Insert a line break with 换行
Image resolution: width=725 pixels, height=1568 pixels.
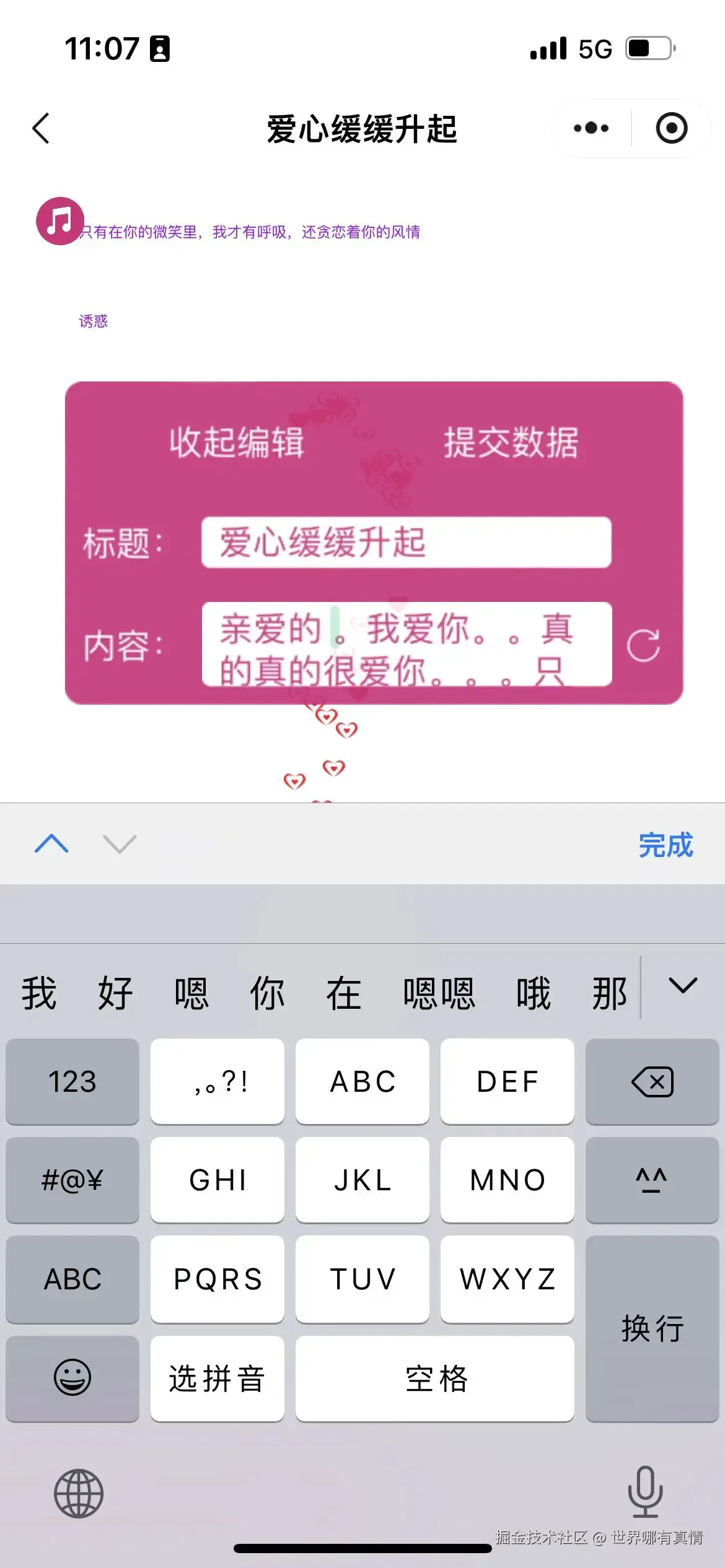pos(652,1328)
